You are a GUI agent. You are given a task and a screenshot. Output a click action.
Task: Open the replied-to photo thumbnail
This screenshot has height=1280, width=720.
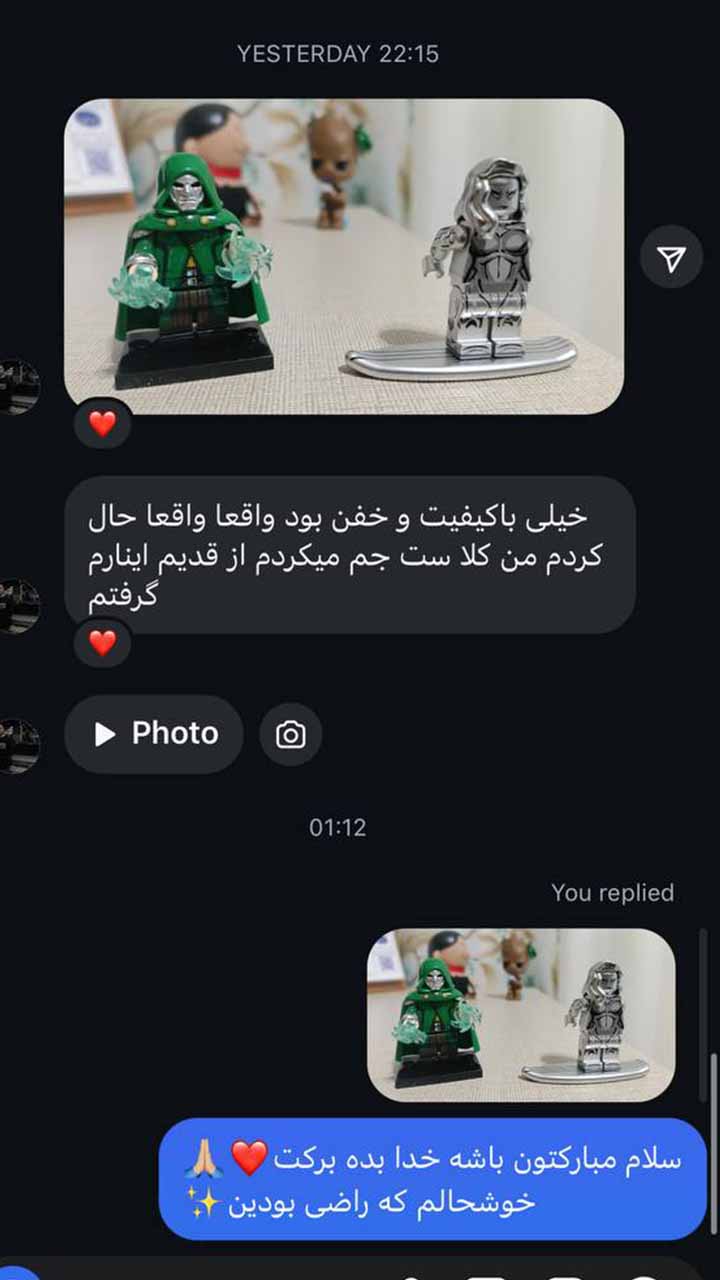pyautogui.click(x=521, y=1015)
